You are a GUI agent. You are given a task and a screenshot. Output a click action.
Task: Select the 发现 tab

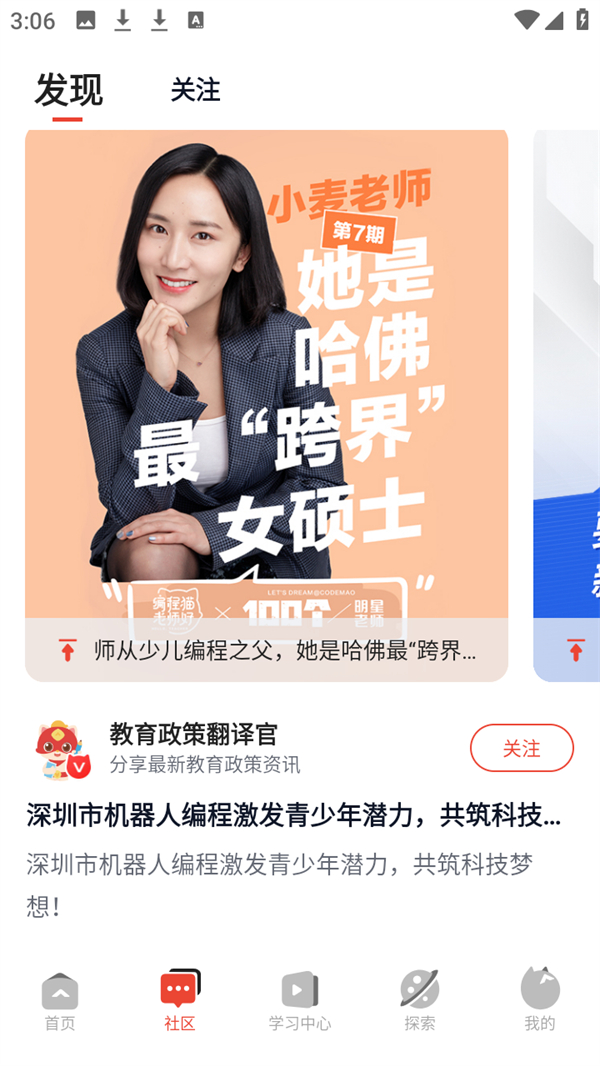click(x=68, y=90)
